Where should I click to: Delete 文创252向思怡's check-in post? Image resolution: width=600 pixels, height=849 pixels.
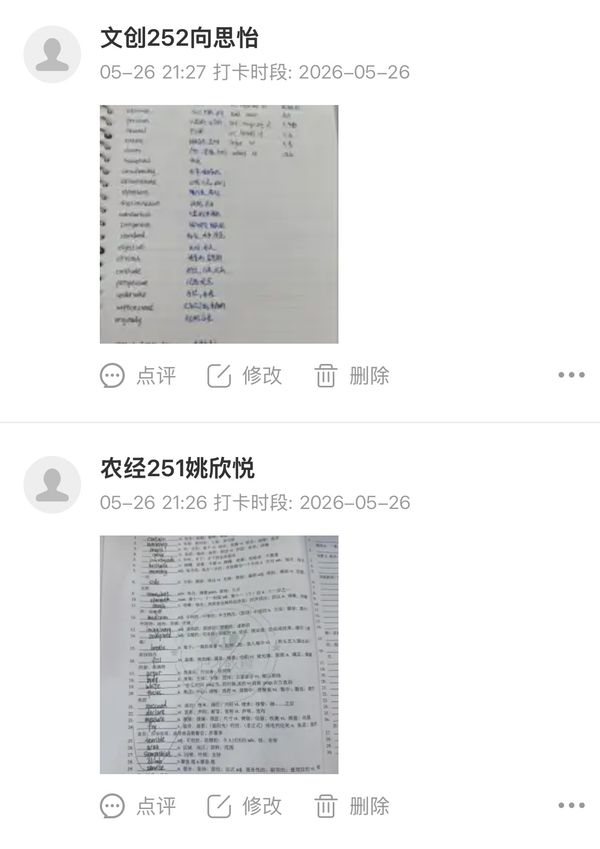point(351,375)
